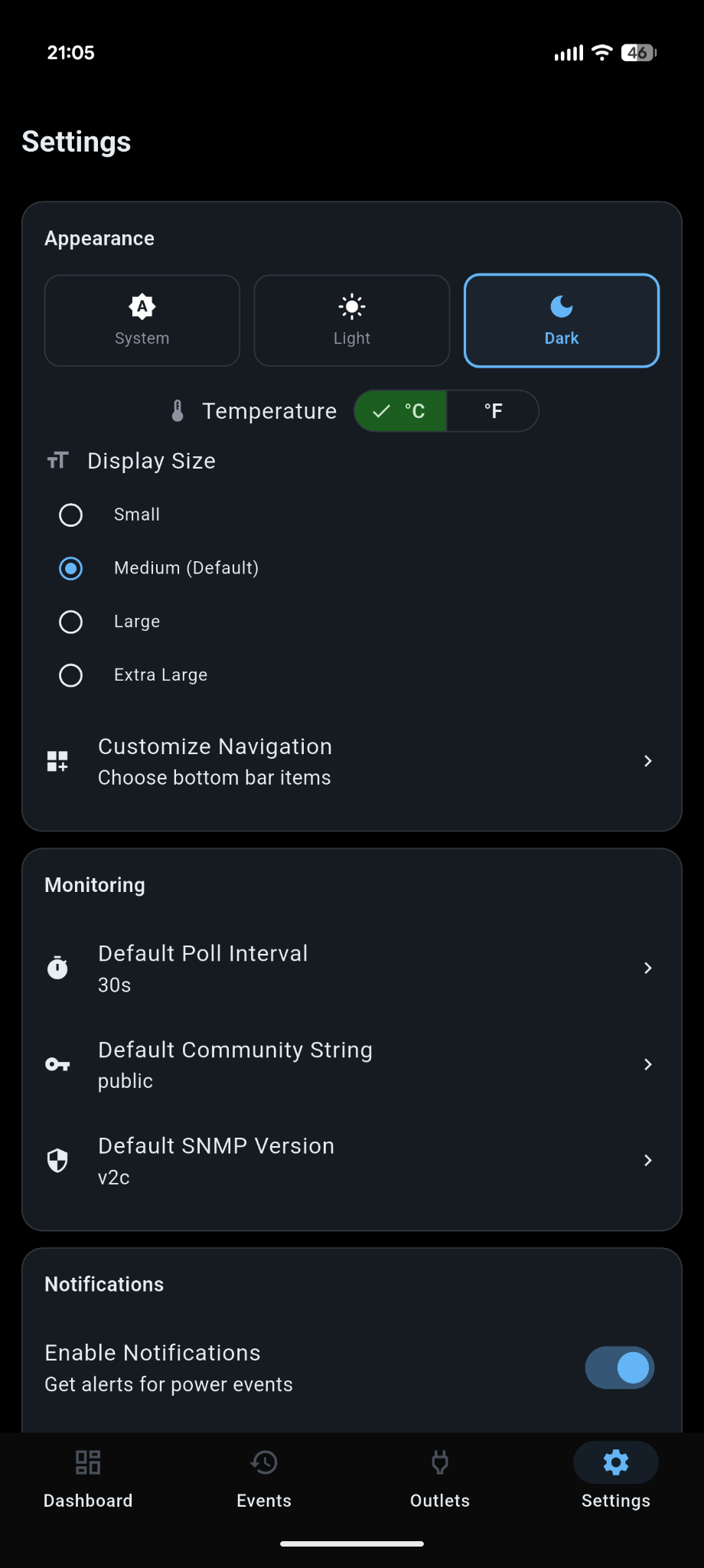Disable the Enable Notifications toggle
Image resolution: width=704 pixels, height=1568 pixels.
coord(619,1367)
